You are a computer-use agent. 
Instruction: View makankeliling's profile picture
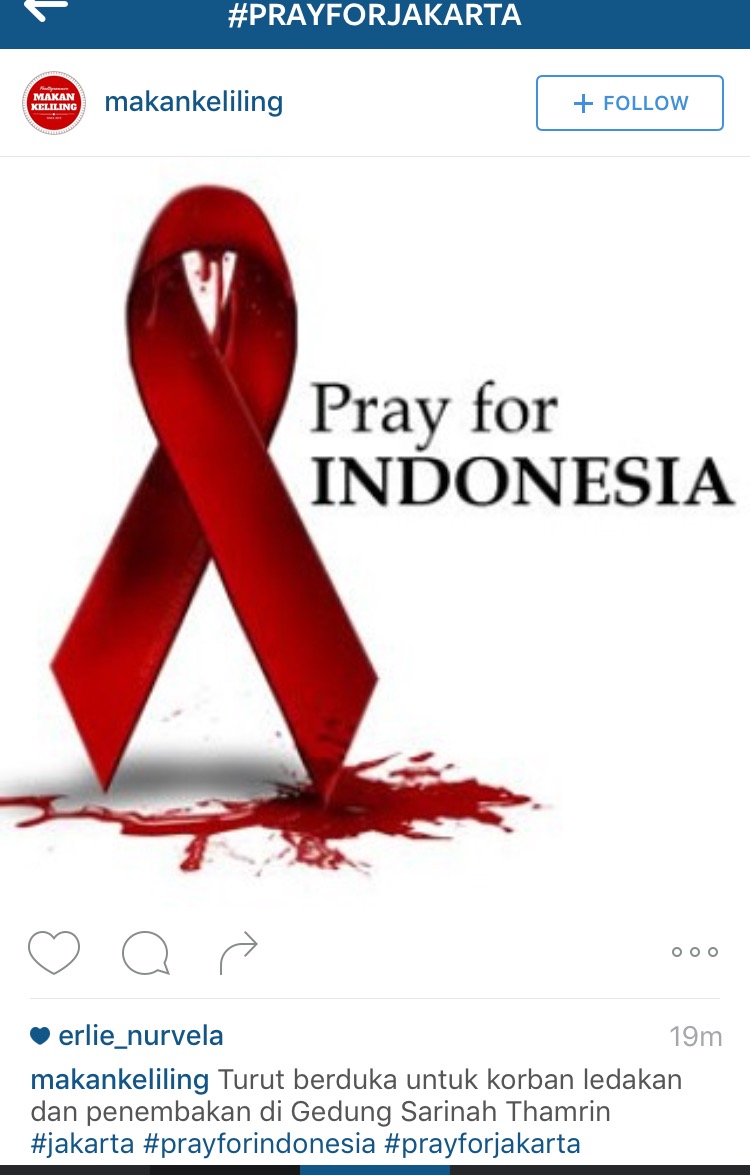[54, 103]
